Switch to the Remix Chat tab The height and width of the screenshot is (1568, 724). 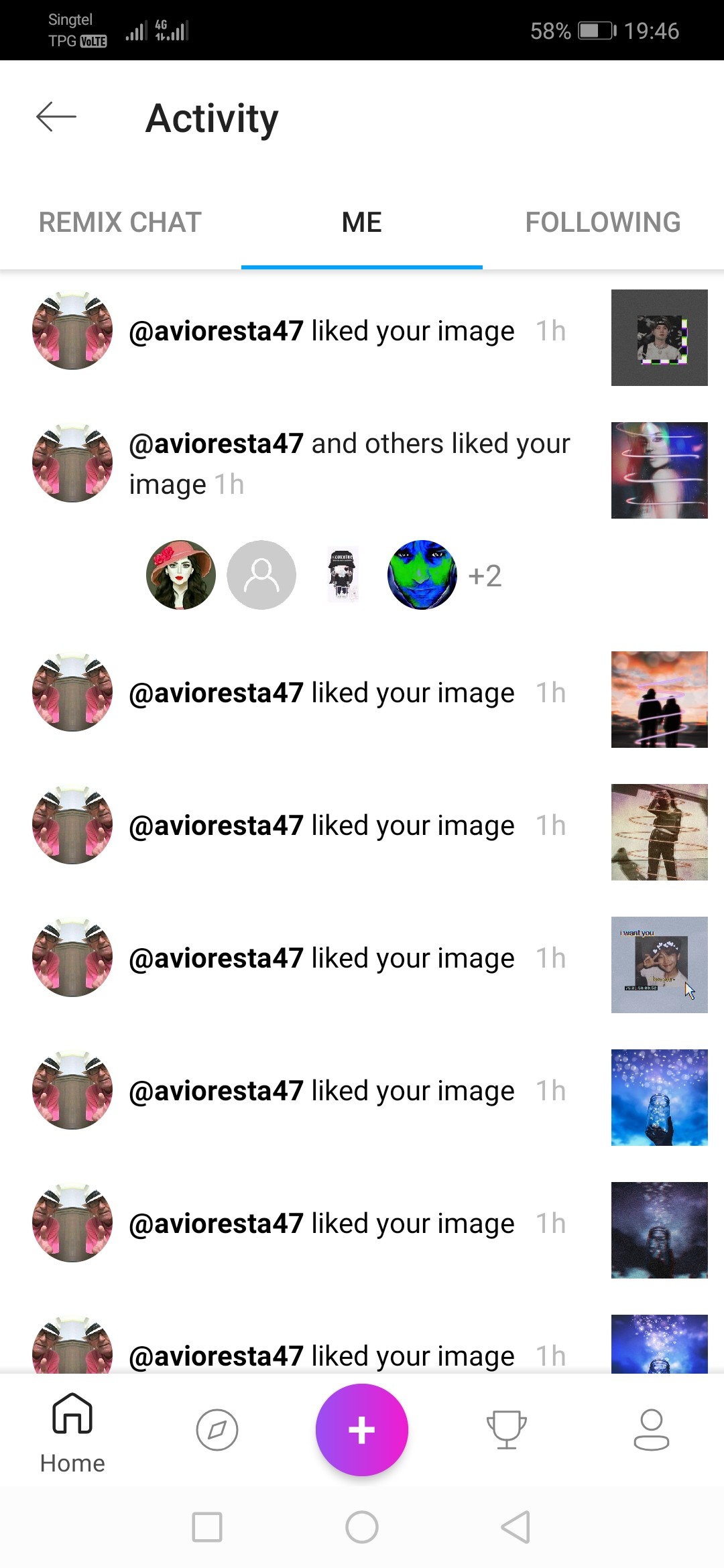(x=120, y=222)
